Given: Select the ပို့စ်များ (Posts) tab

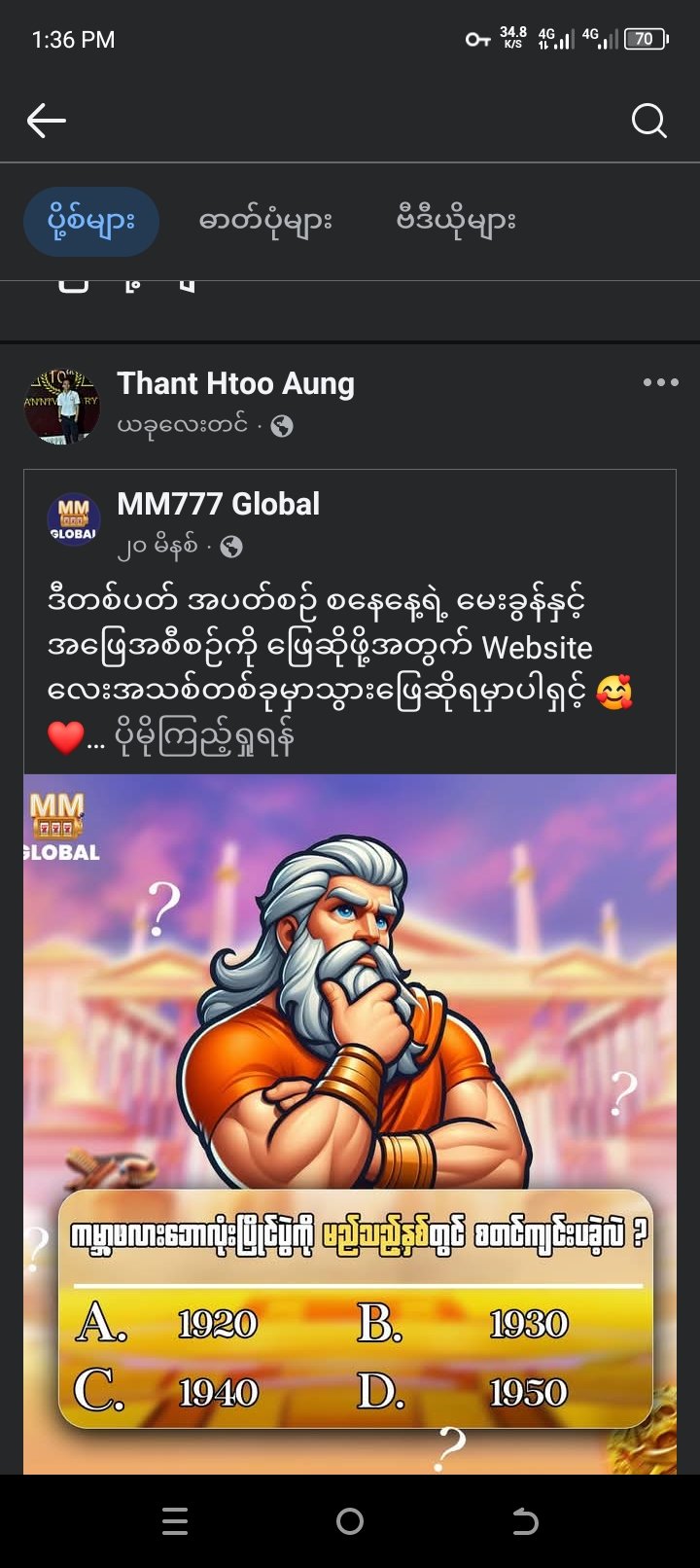Looking at the screenshot, I should pos(91,221).
